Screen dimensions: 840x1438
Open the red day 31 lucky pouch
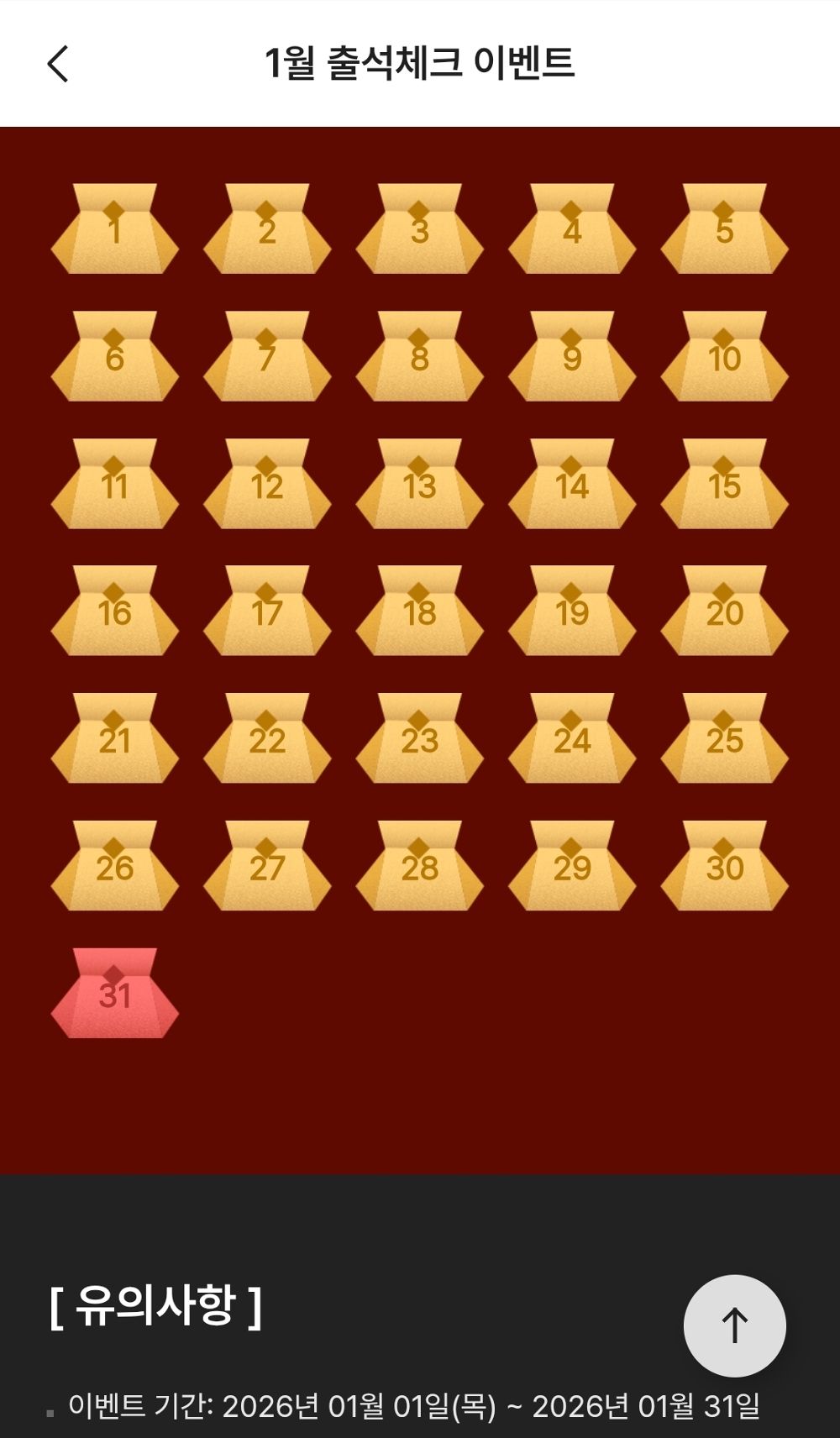(115, 995)
